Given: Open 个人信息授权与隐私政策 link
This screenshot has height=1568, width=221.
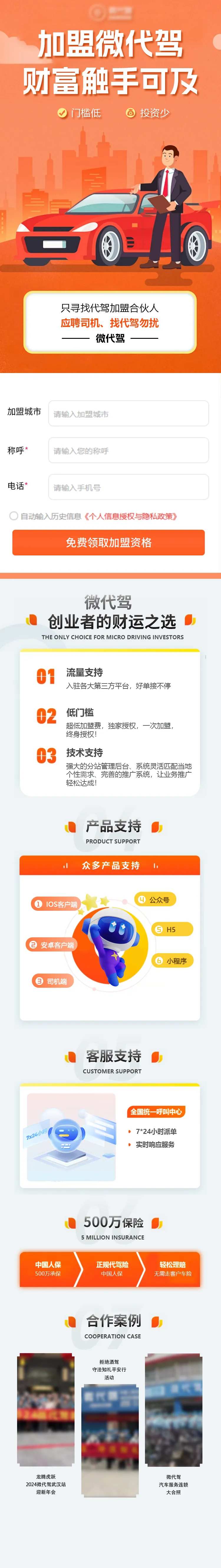Looking at the screenshot, I should [x=131, y=516].
